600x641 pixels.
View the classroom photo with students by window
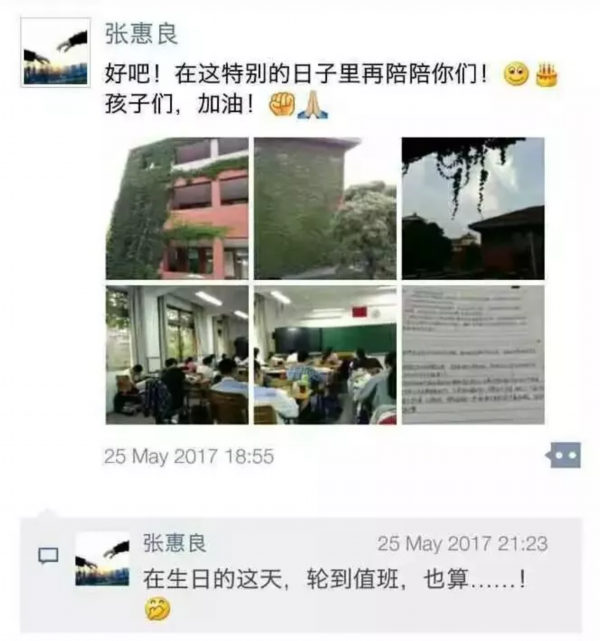[177, 355]
